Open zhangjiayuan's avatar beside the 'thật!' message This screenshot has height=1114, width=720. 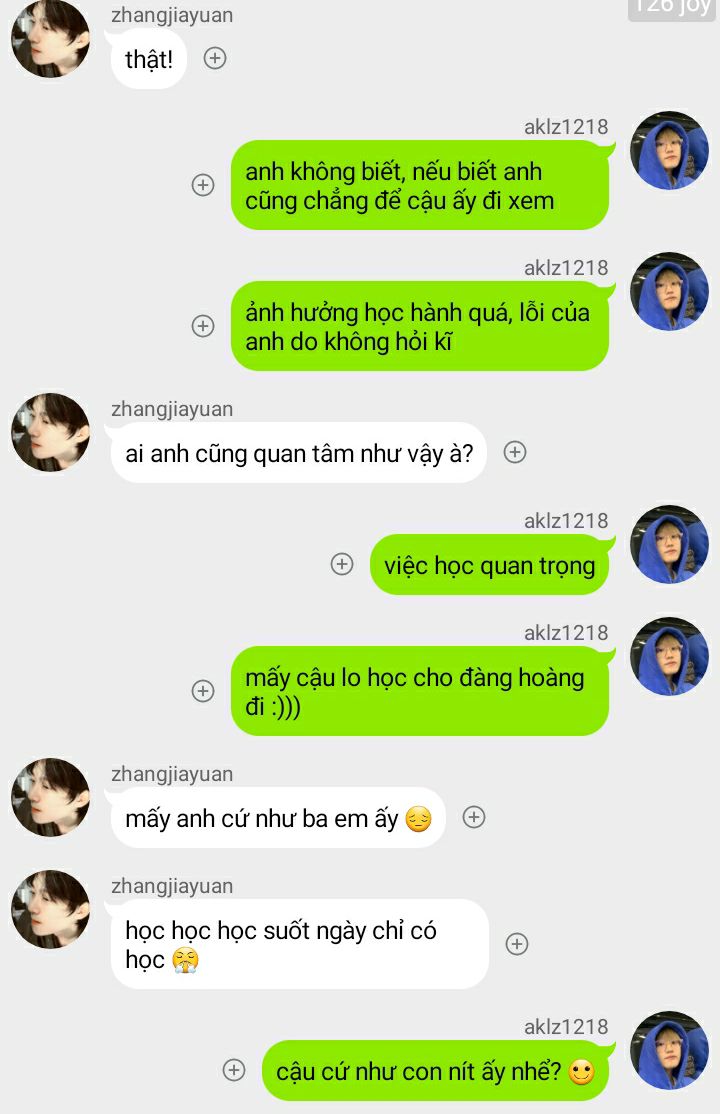[50, 40]
